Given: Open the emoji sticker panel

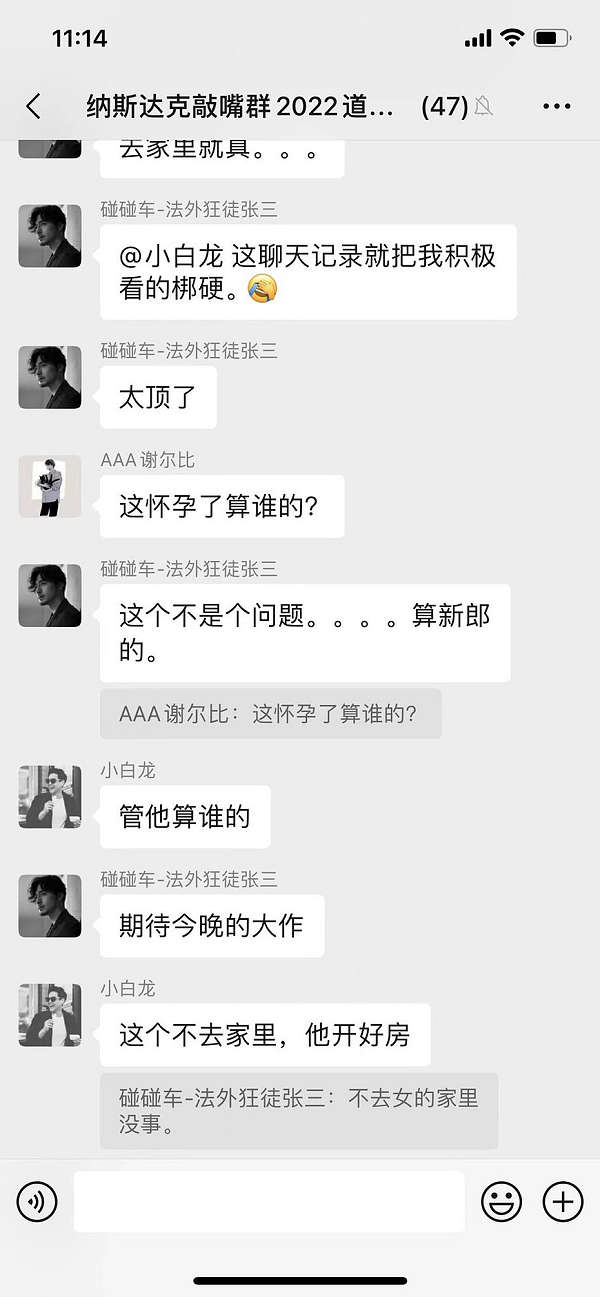Looking at the screenshot, I should [502, 1201].
